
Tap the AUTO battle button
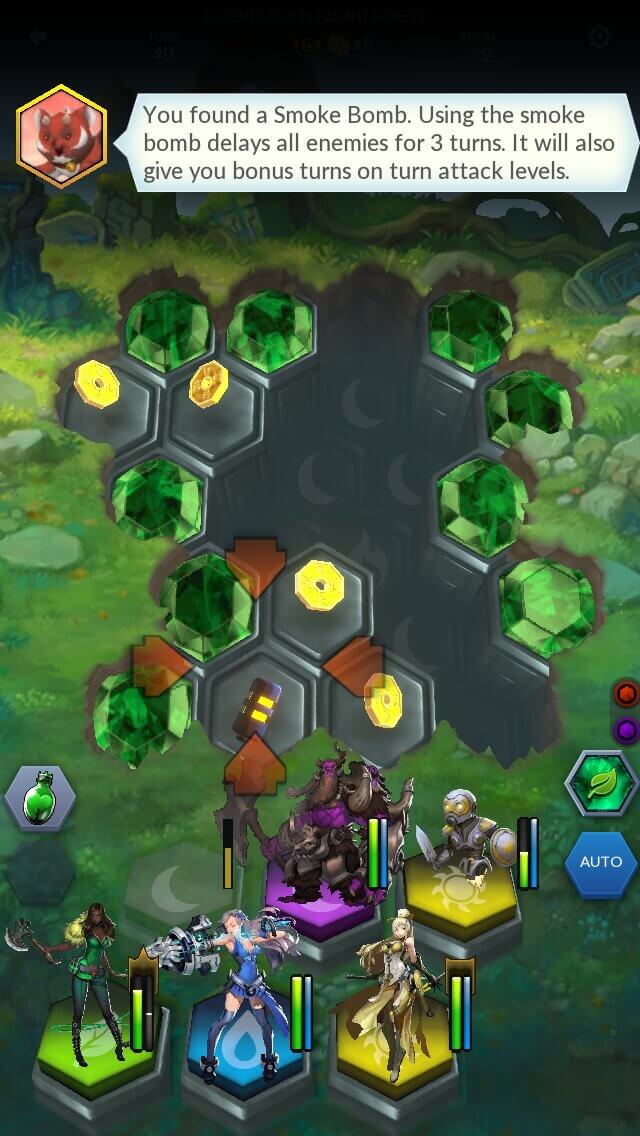601,861
